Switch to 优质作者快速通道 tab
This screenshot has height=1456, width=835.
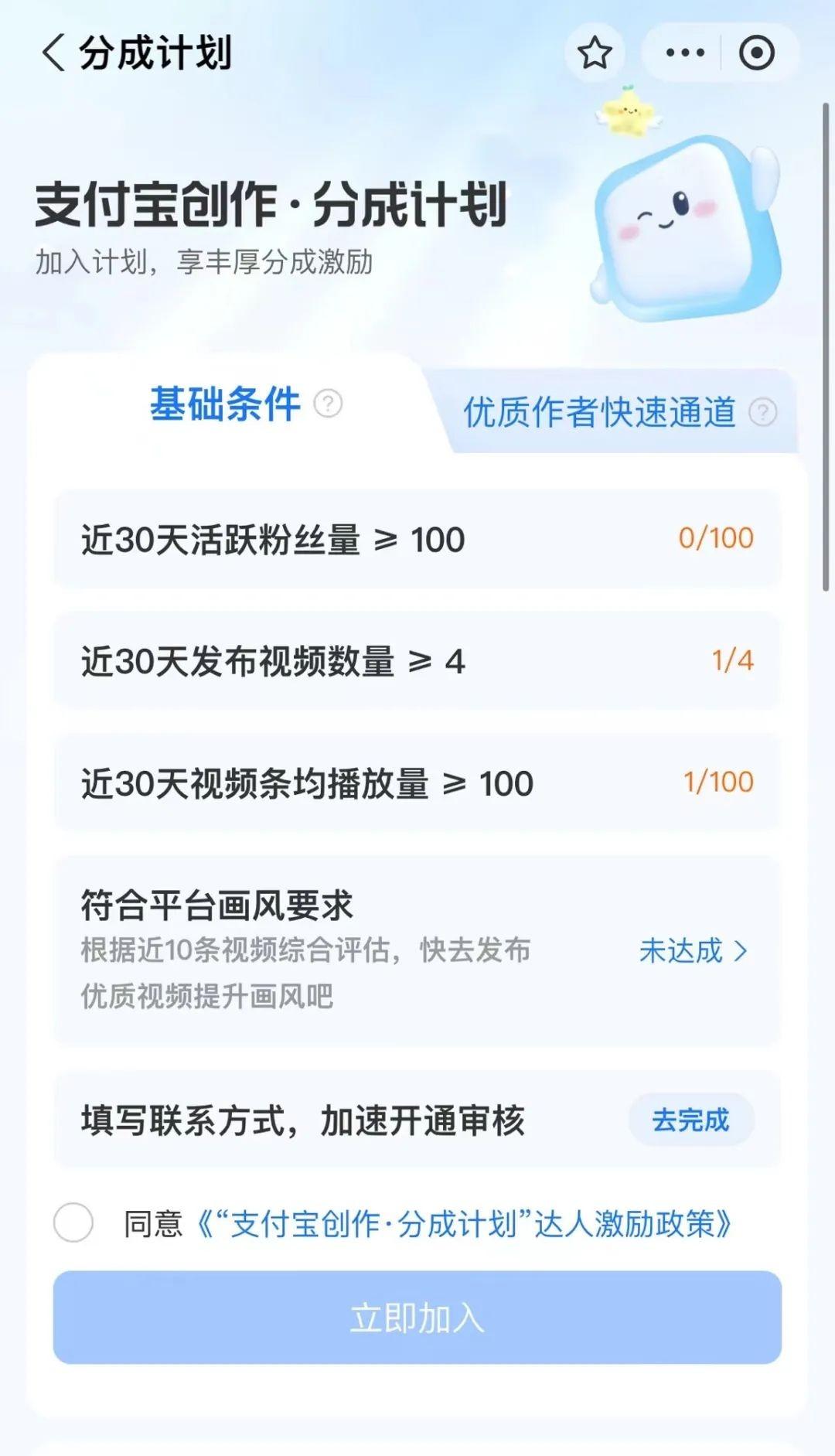(x=599, y=412)
